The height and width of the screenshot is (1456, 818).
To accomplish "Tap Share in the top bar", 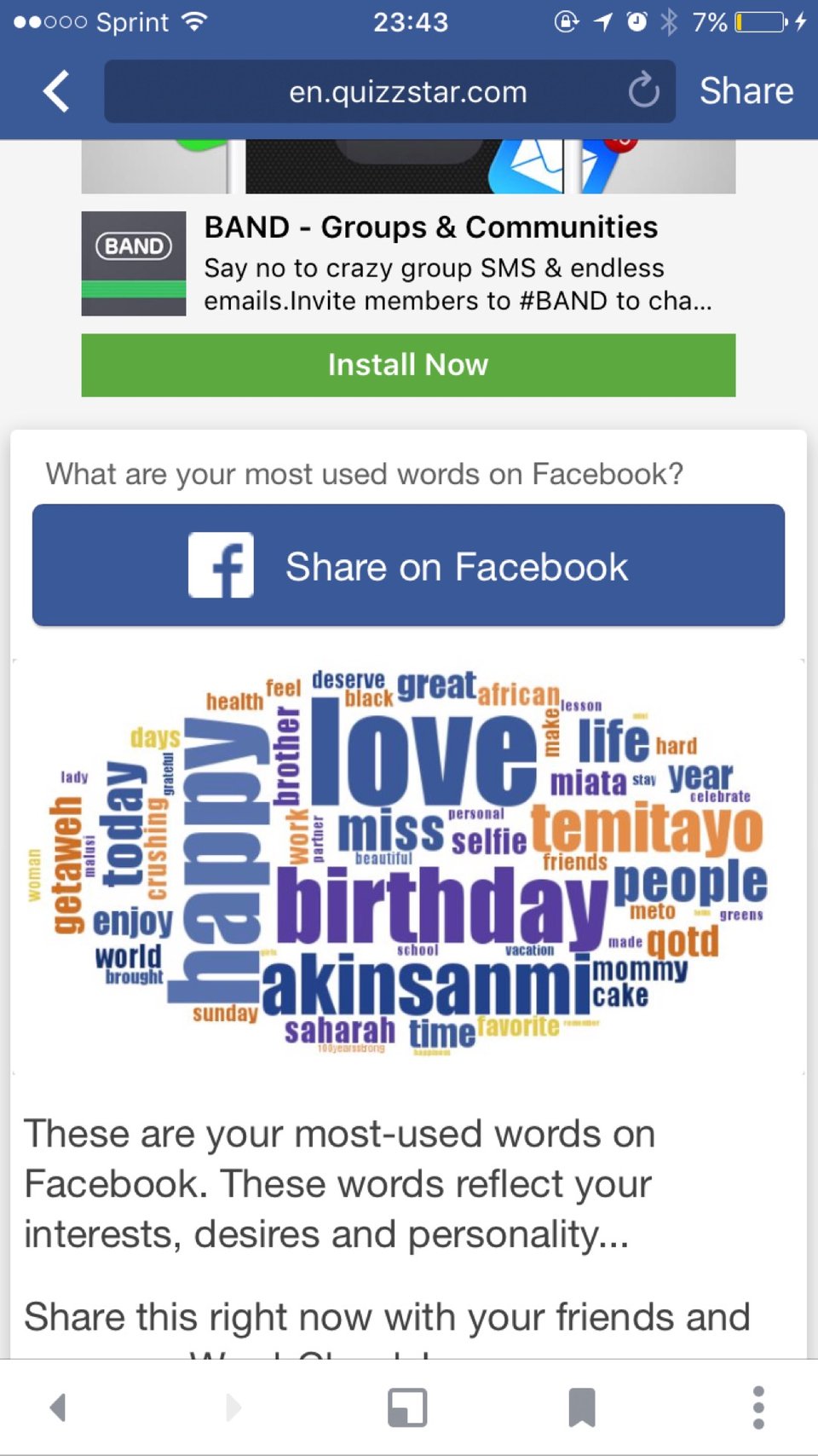I will pyautogui.click(x=746, y=91).
